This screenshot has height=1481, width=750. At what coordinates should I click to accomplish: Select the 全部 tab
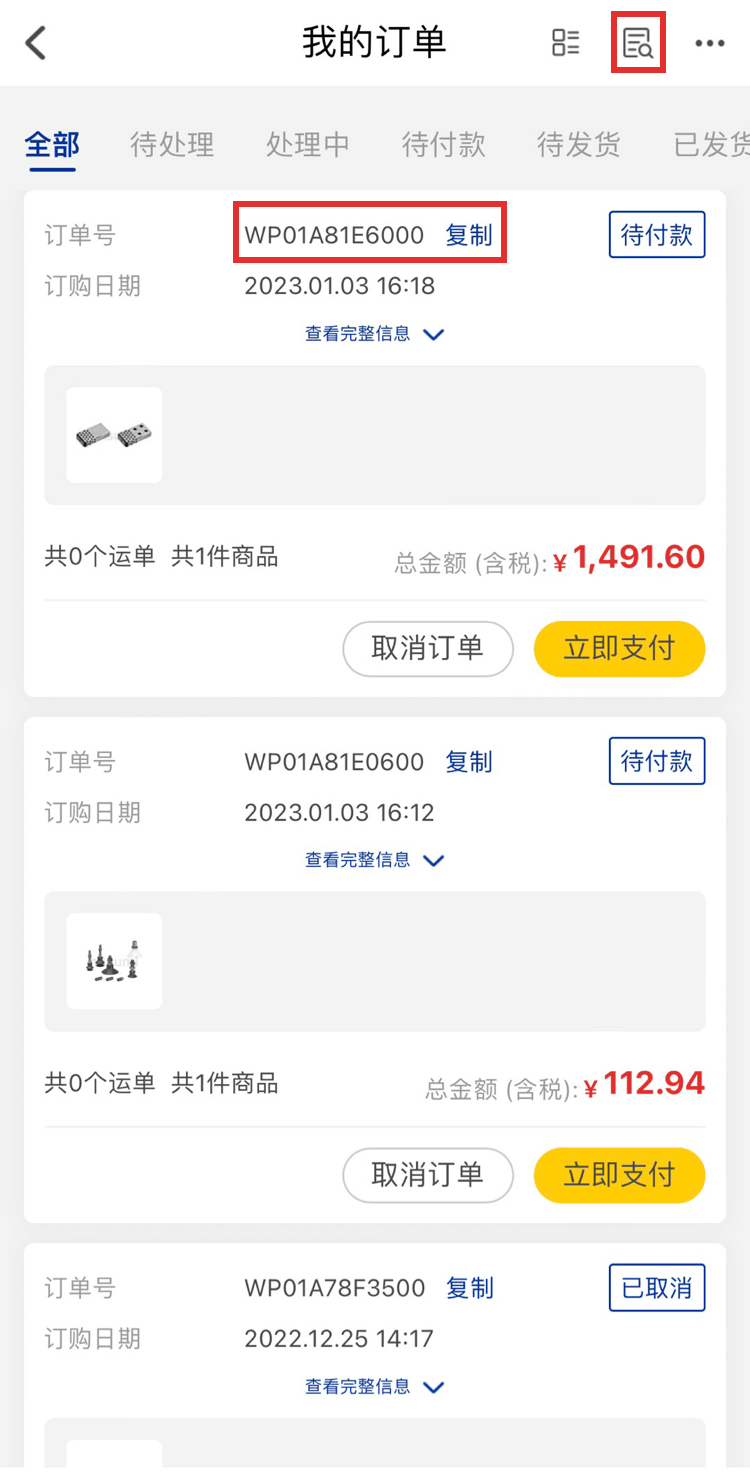click(x=52, y=145)
